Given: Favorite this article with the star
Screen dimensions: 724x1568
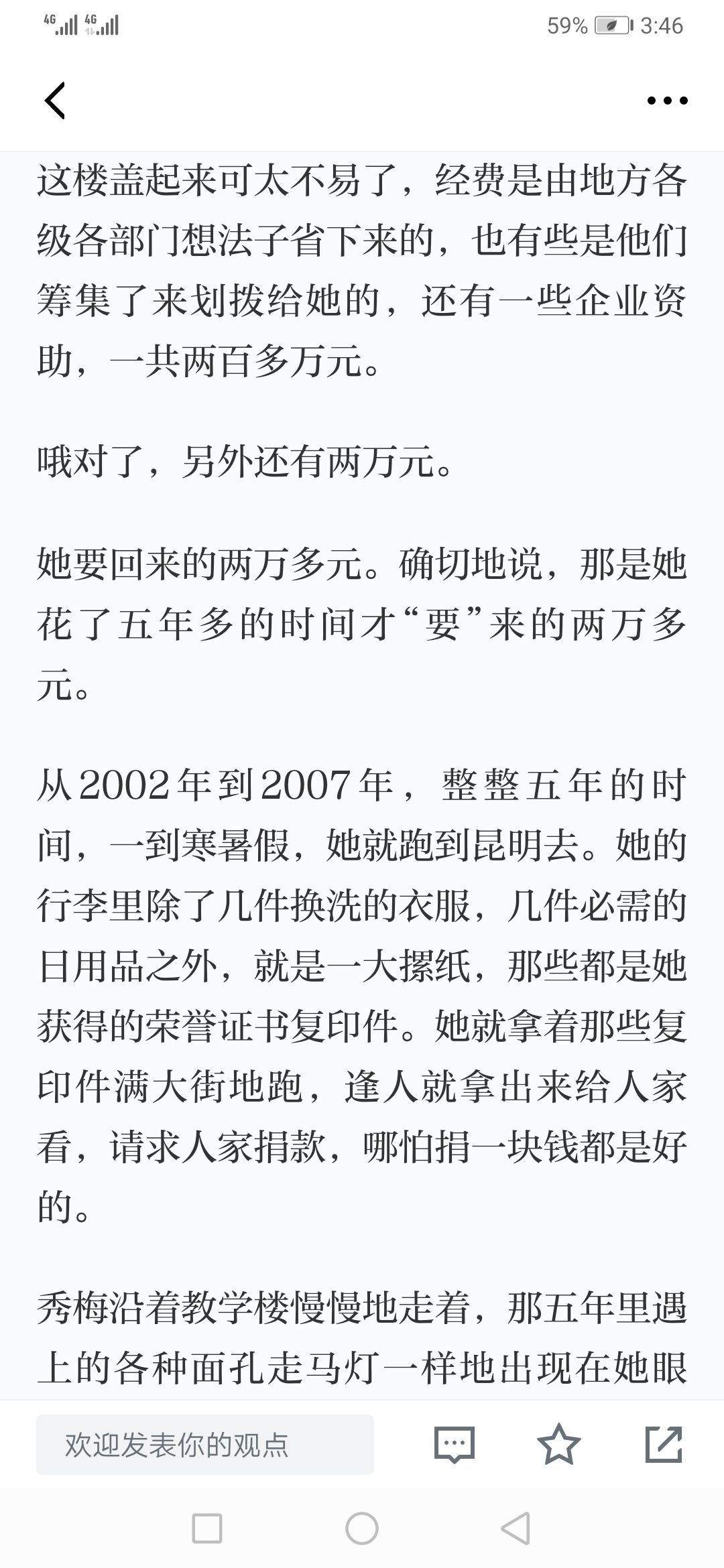Looking at the screenshot, I should click(559, 1444).
